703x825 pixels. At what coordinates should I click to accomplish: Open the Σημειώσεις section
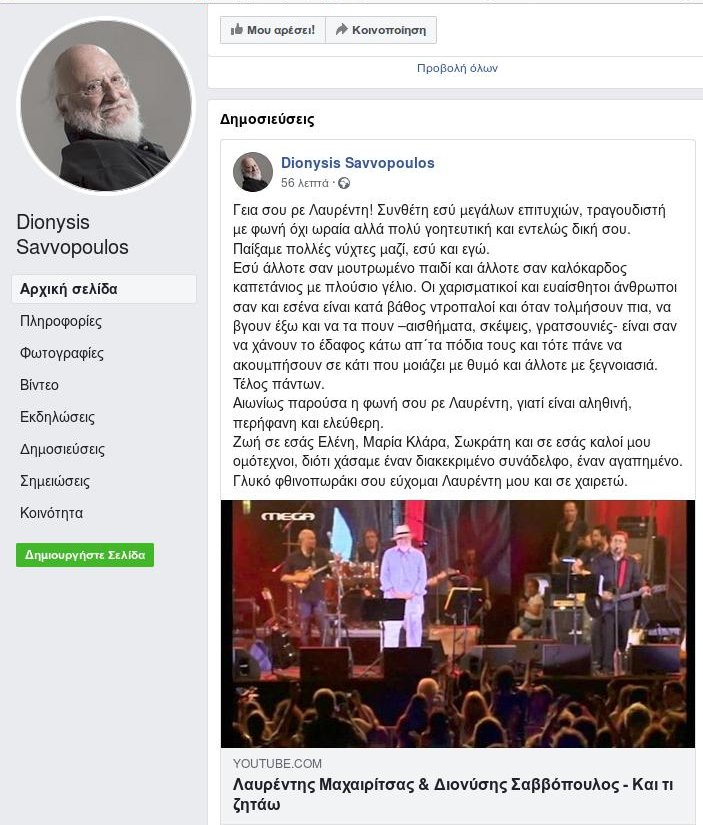click(55, 481)
